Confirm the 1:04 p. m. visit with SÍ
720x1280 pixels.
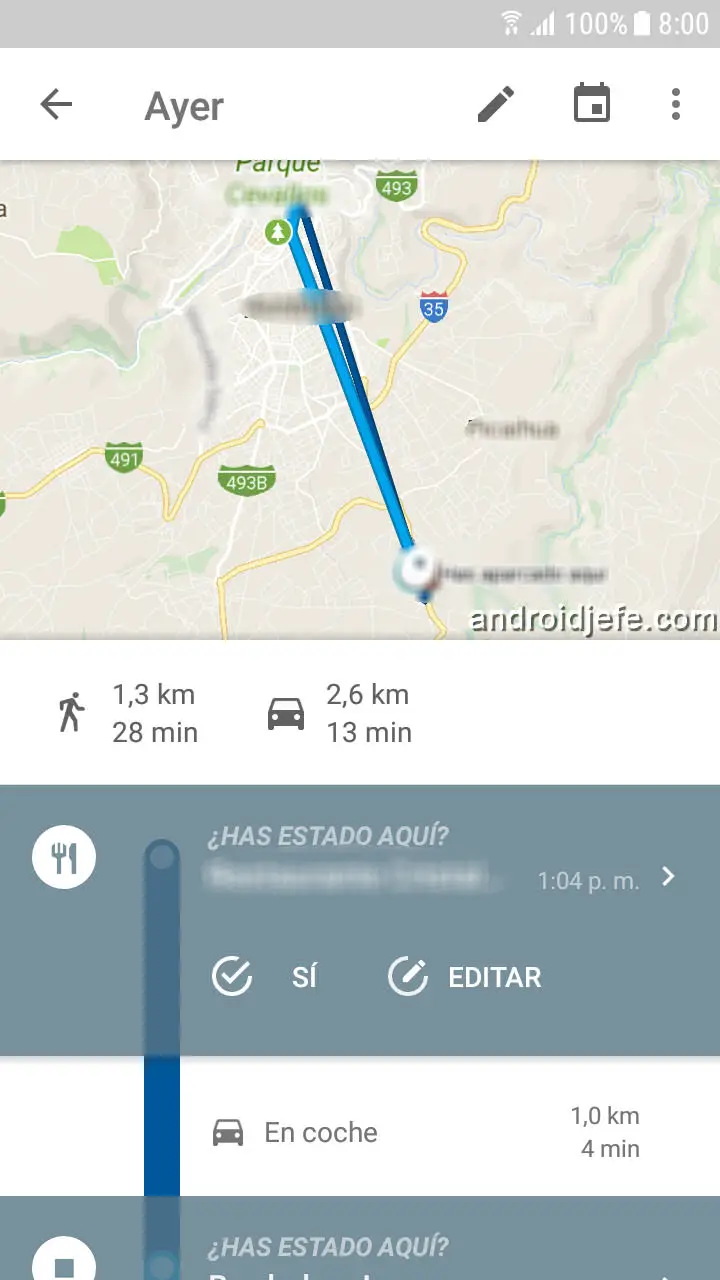click(265, 977)
